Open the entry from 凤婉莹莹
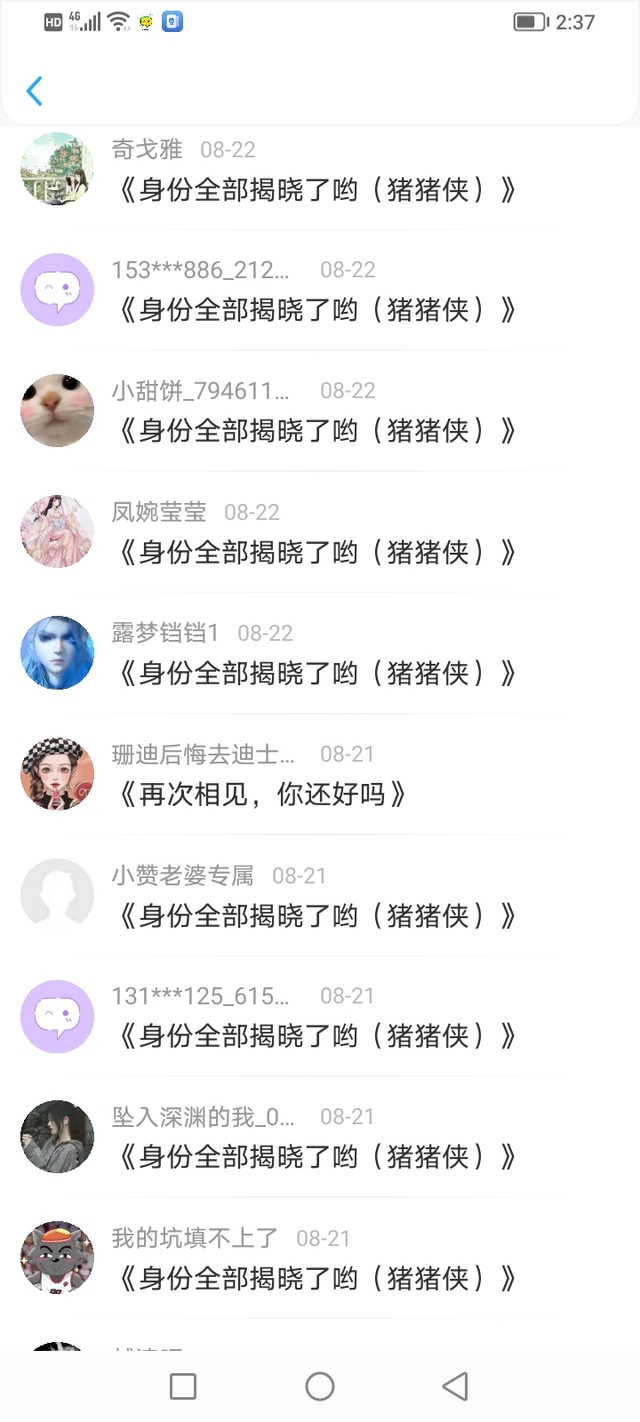The image size is (640, 1422). (316, 552)
